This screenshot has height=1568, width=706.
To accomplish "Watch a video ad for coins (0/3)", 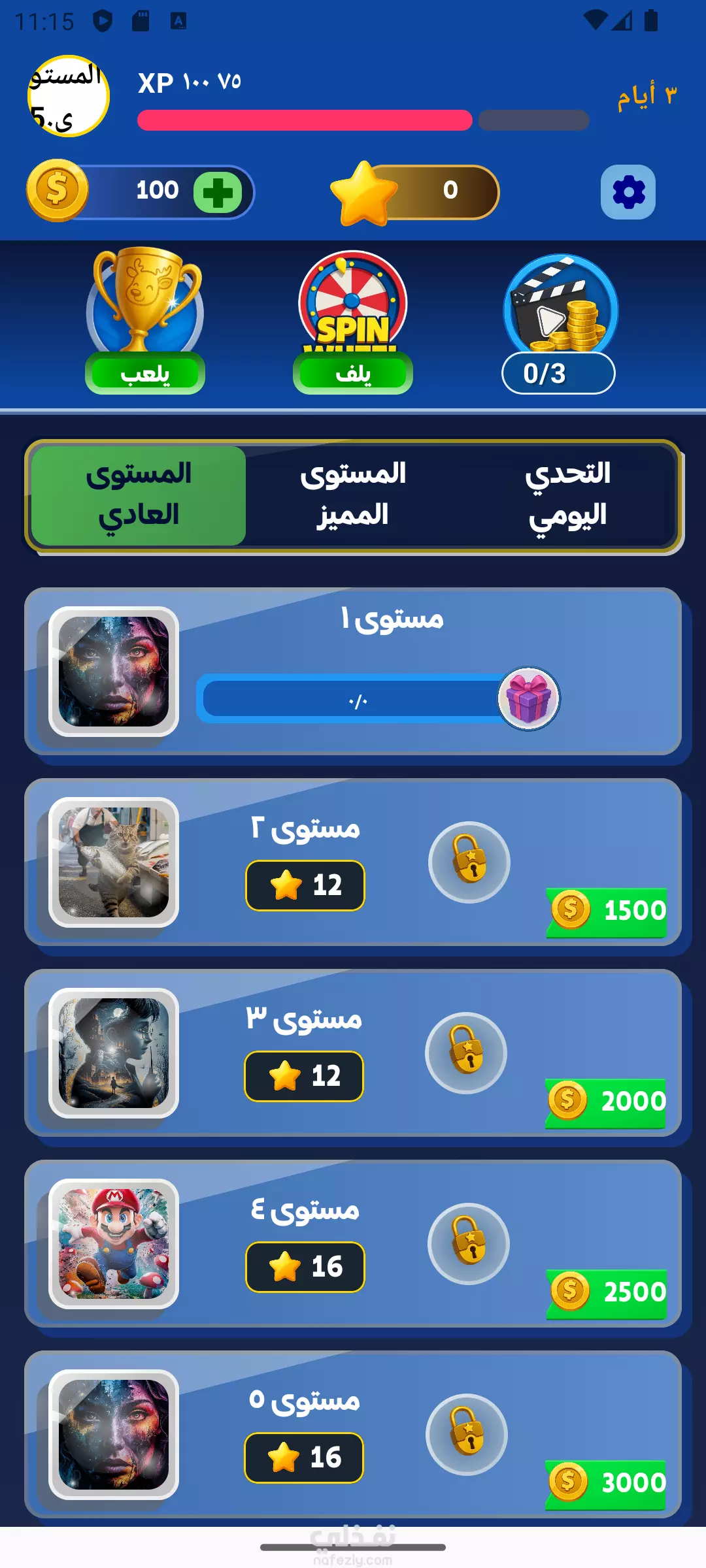I will click(559, 323).
